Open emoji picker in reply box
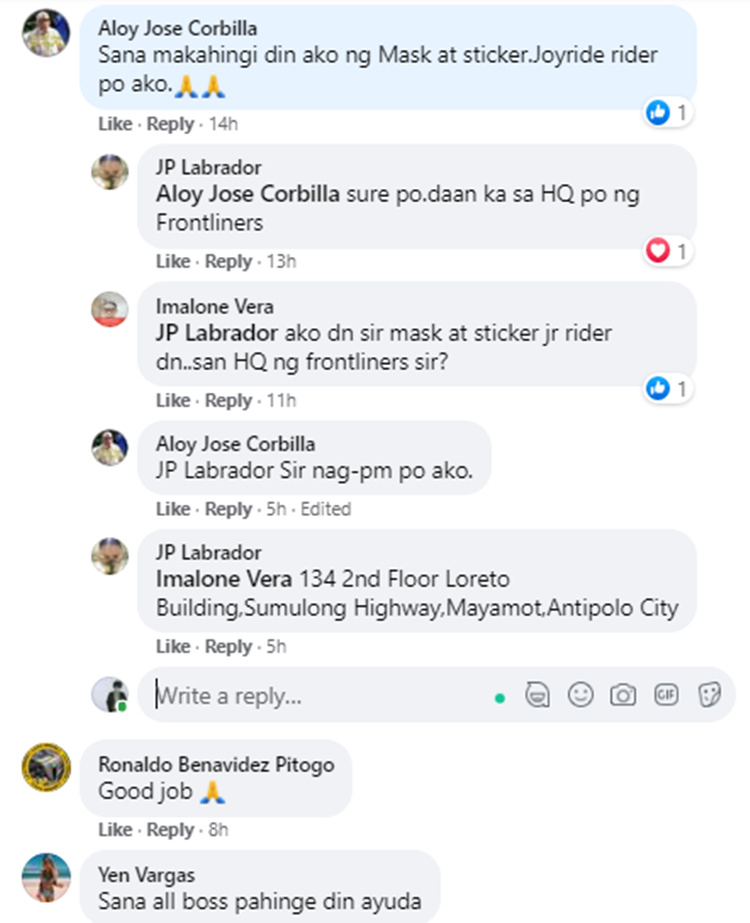Viewport: 750px width, 923px height. [x=581, y=694]
